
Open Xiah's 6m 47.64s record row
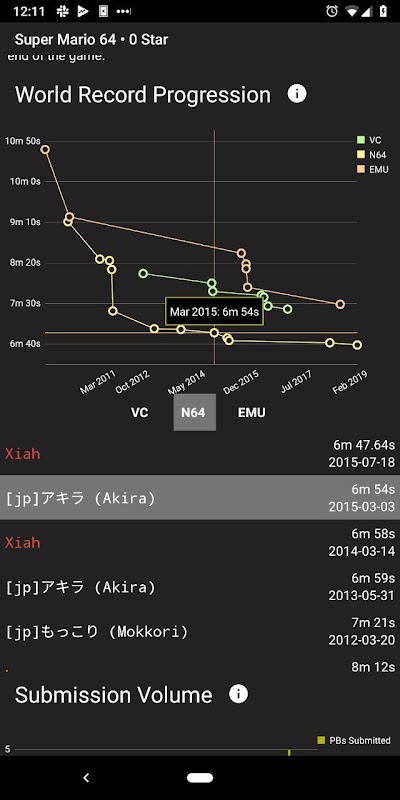200,454
